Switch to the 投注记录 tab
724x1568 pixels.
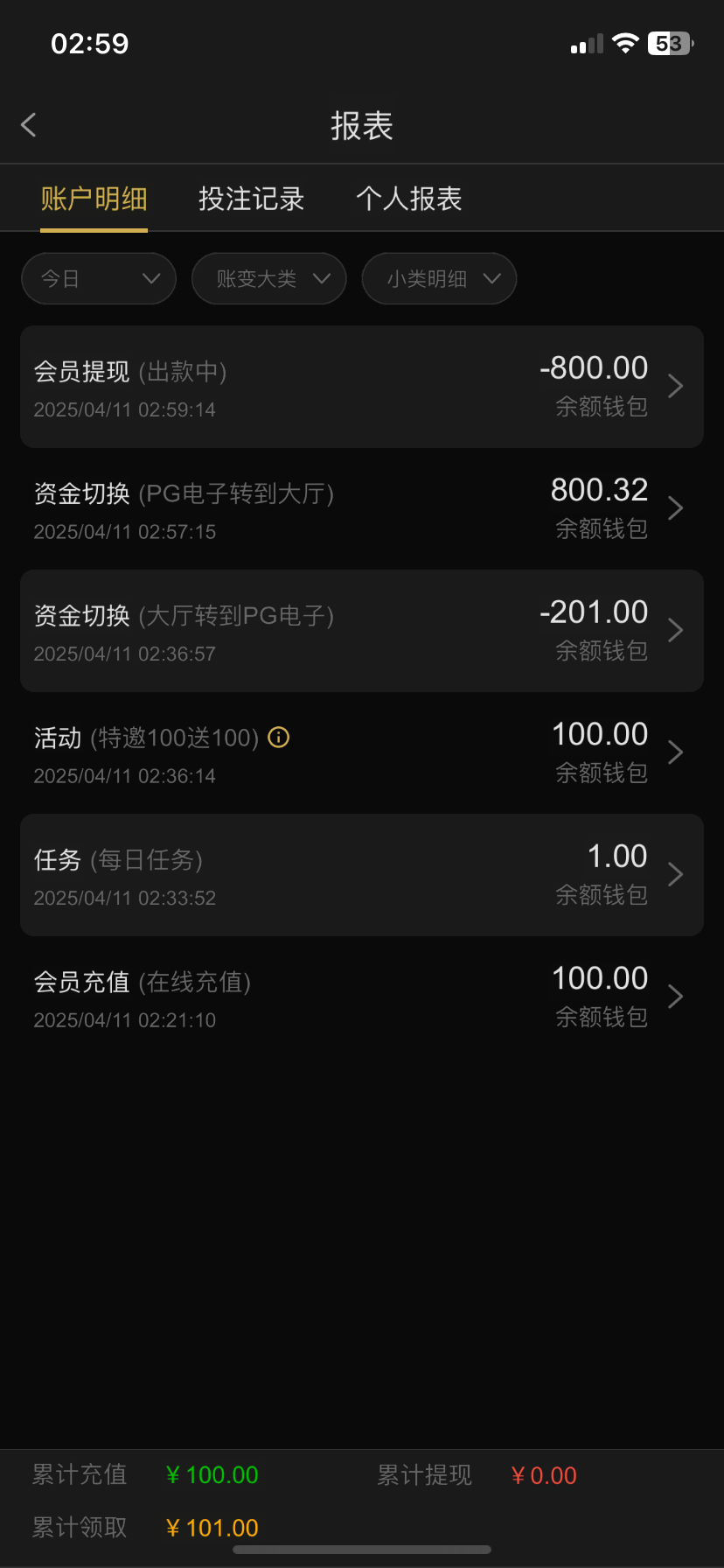(251, 199)
